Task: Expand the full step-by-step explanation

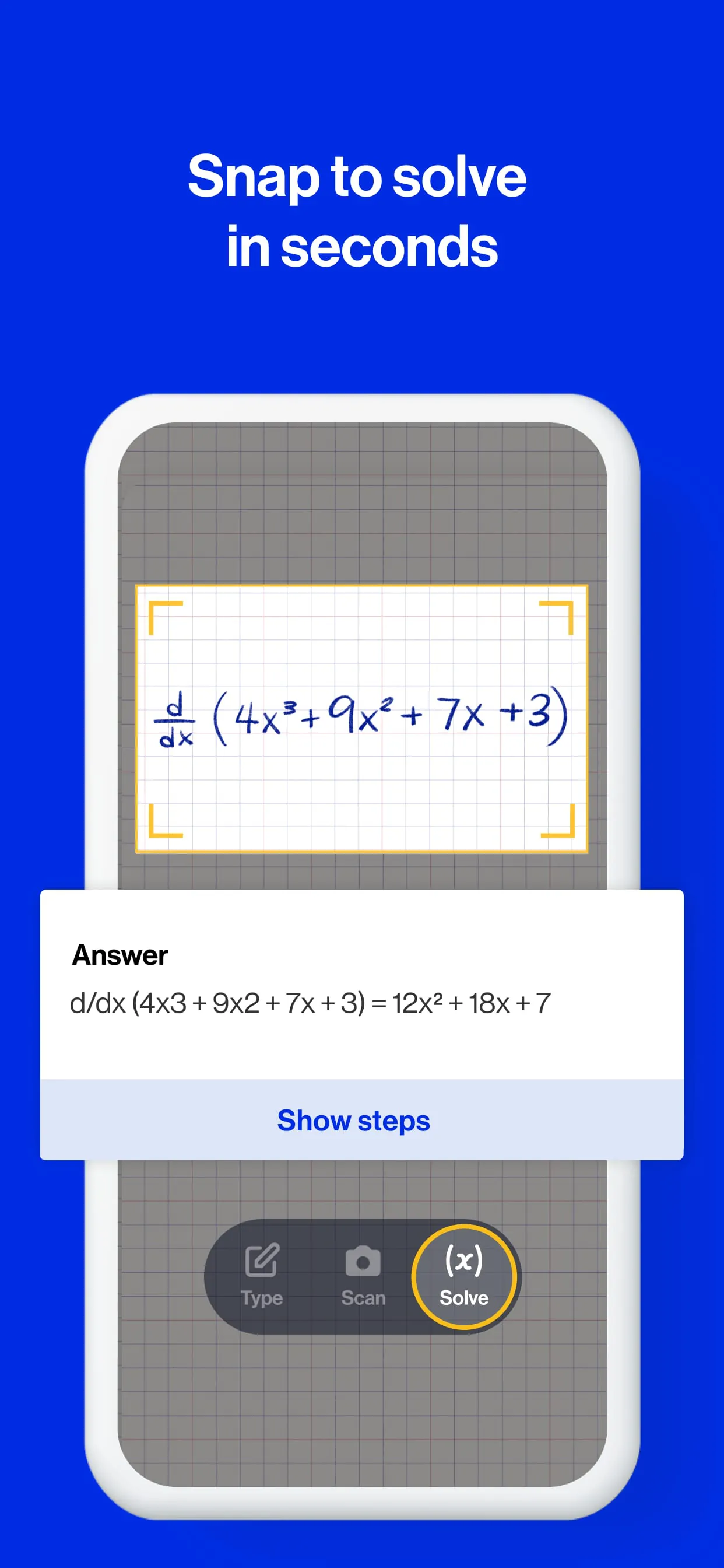Action: tap(353, 1120)
